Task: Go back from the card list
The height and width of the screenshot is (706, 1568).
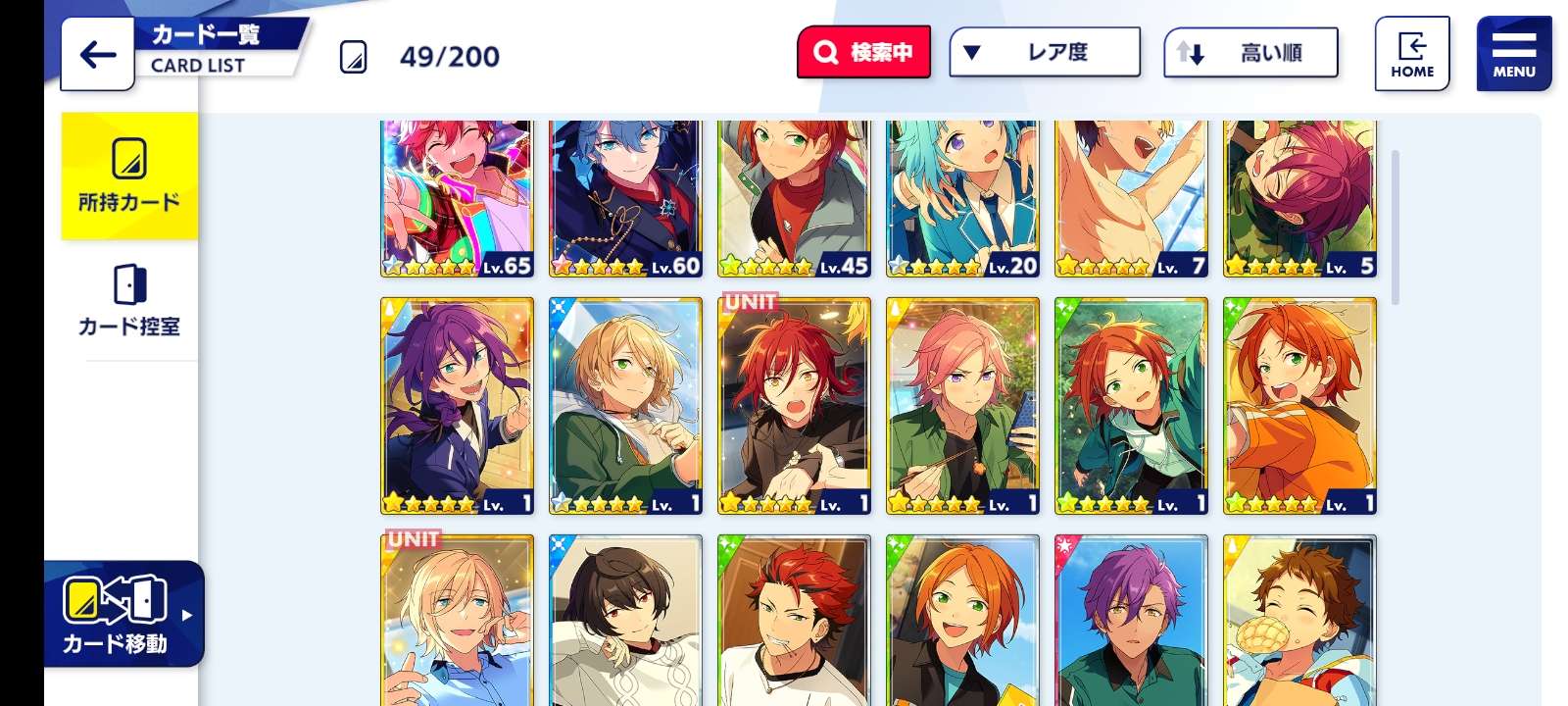Action: (x=97, y=54)
